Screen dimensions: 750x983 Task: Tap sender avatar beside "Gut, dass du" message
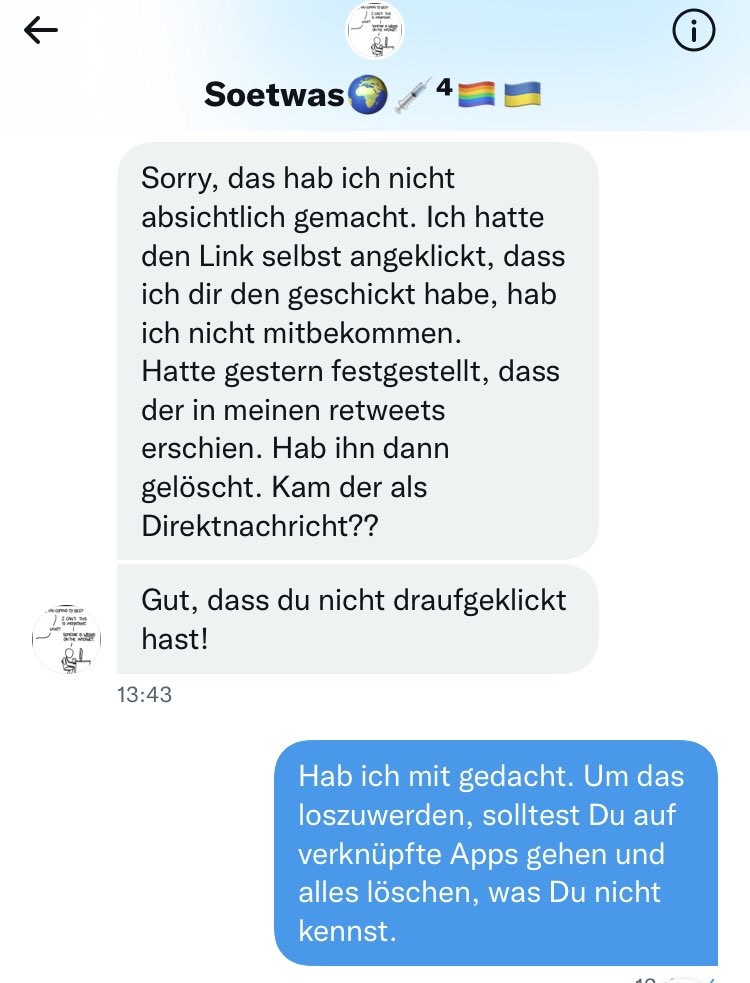coord(66,638)
